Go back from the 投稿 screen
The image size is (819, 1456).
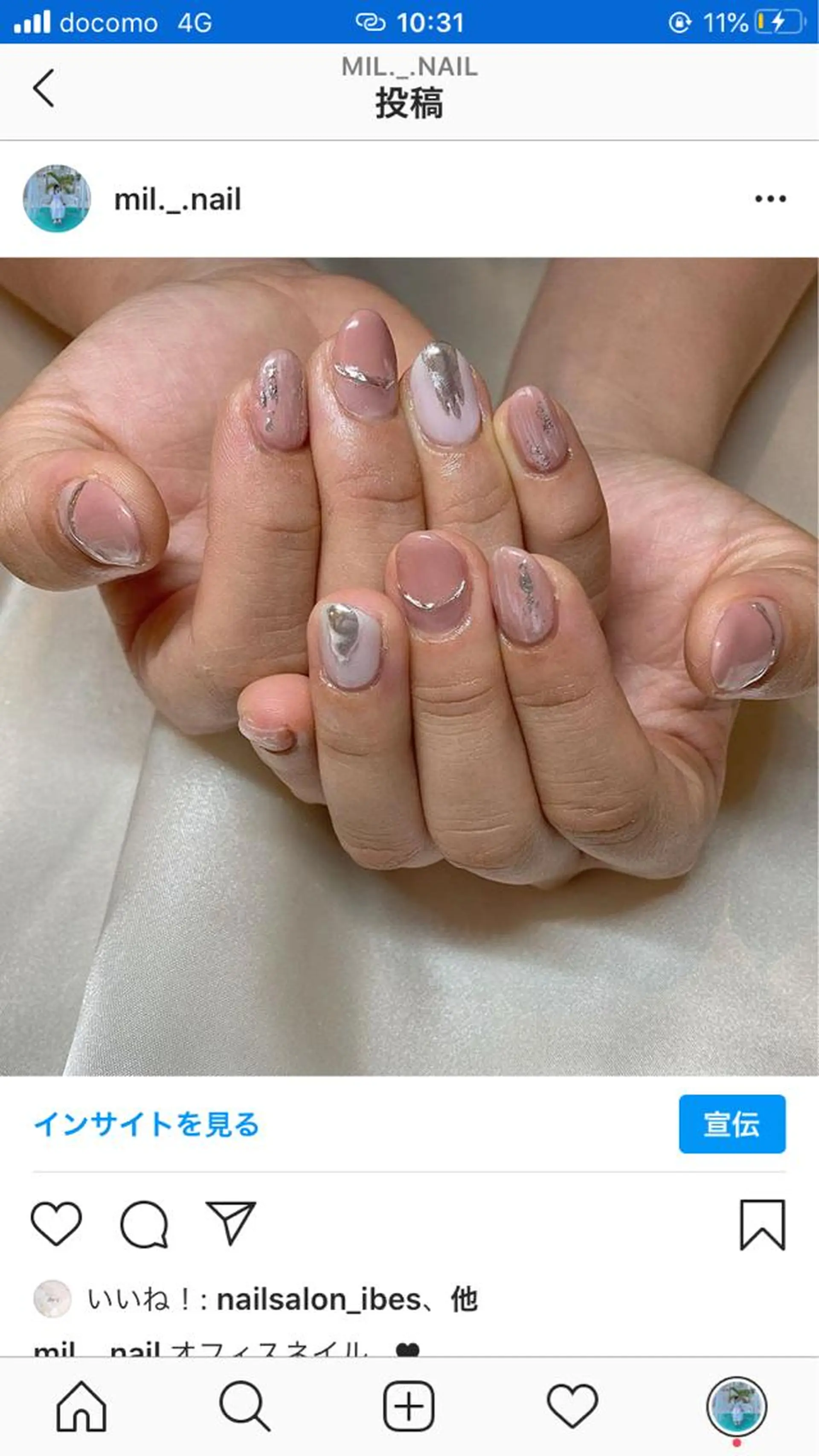pos(44,88)
